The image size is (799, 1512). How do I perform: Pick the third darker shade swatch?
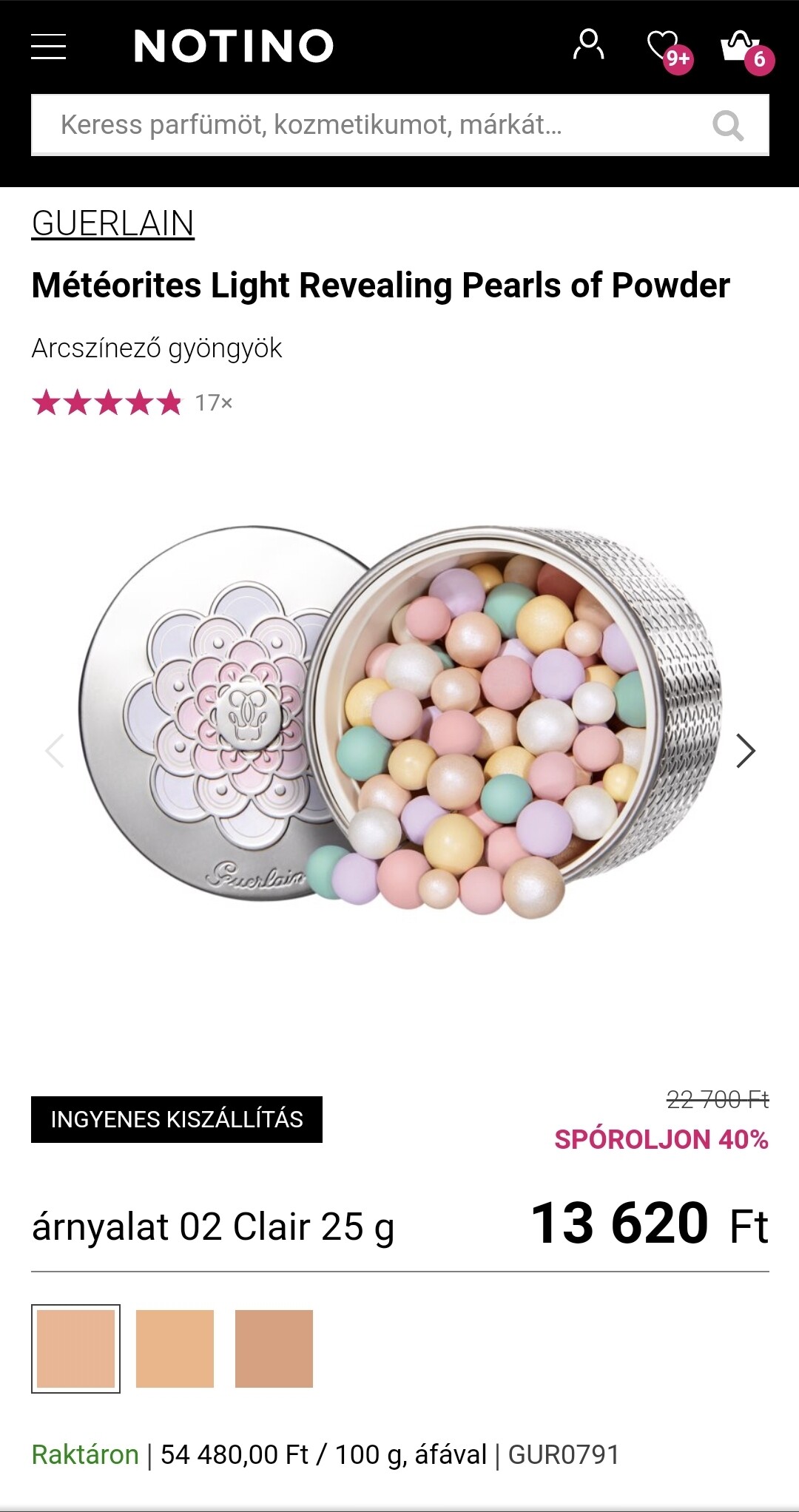click(x=274, y=1349)
